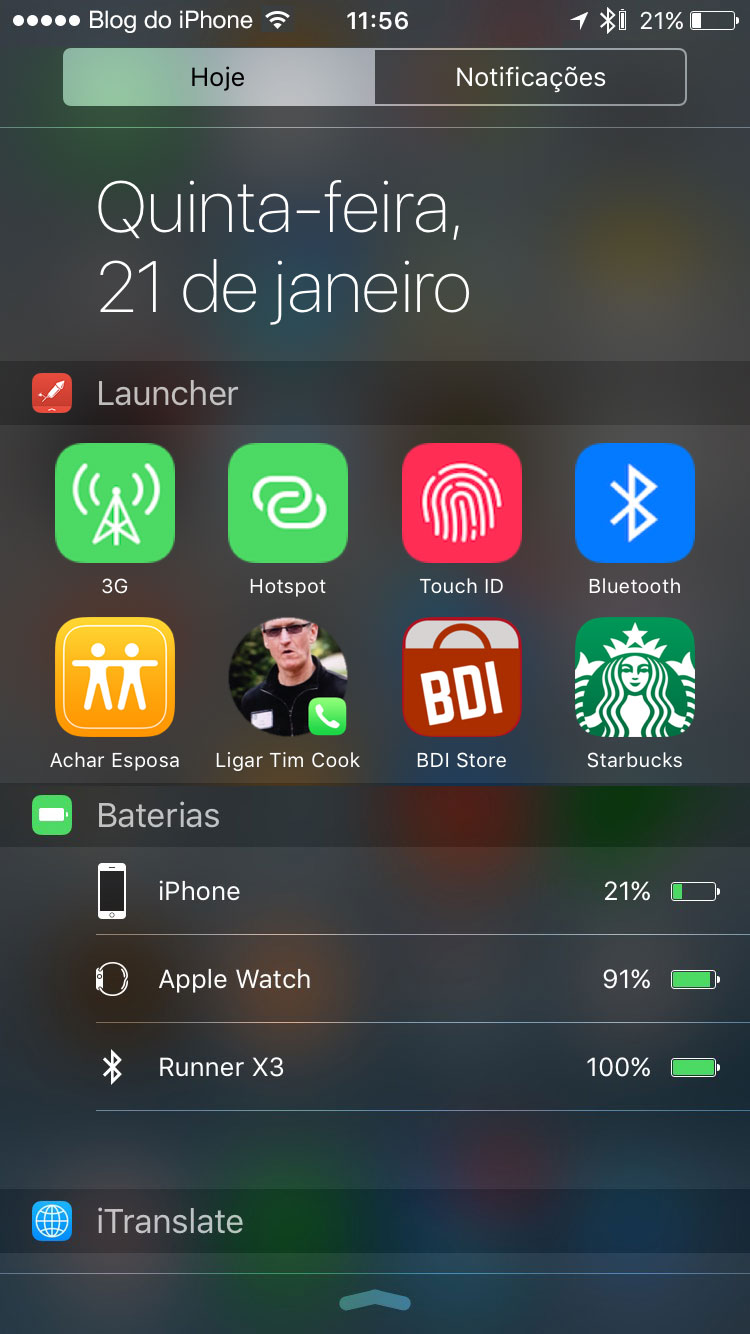This screenshot has height=1334, width=750.
Task: Open the 3G launcher shortcut
Action: pyautogui.click(x=115, y=503)
